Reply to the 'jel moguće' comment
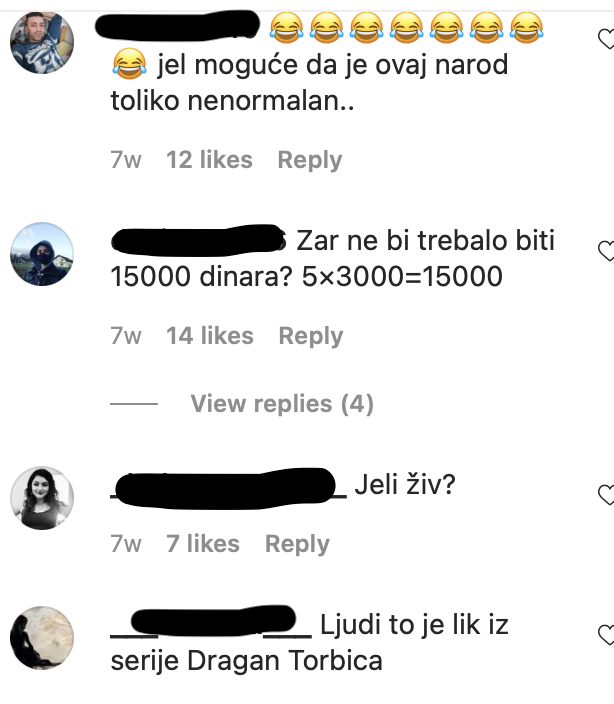This screenshot has width=614, height=704. [x=309, y=160]
